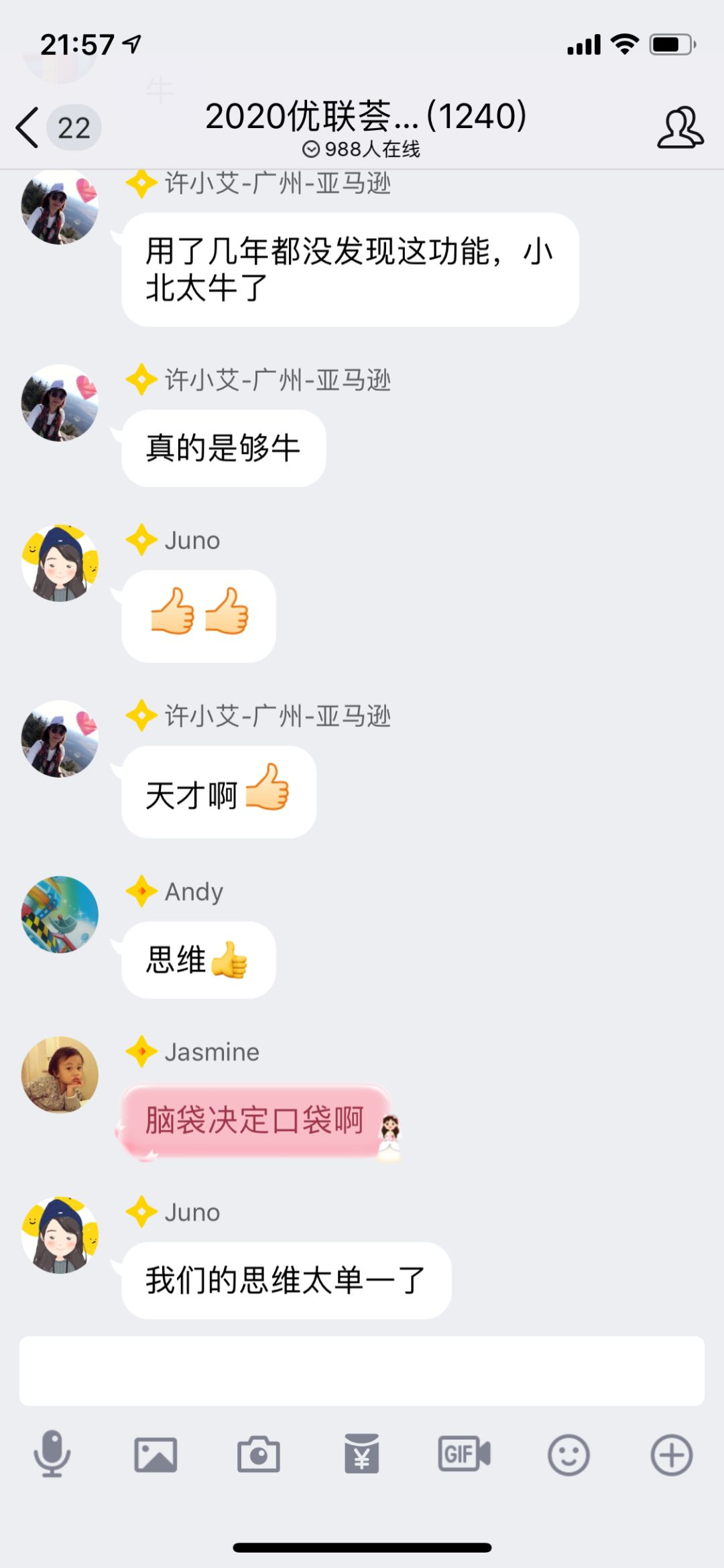The image size is (724, 1568).
Task: Start recording a voice message
Action: click(52, 1454)
